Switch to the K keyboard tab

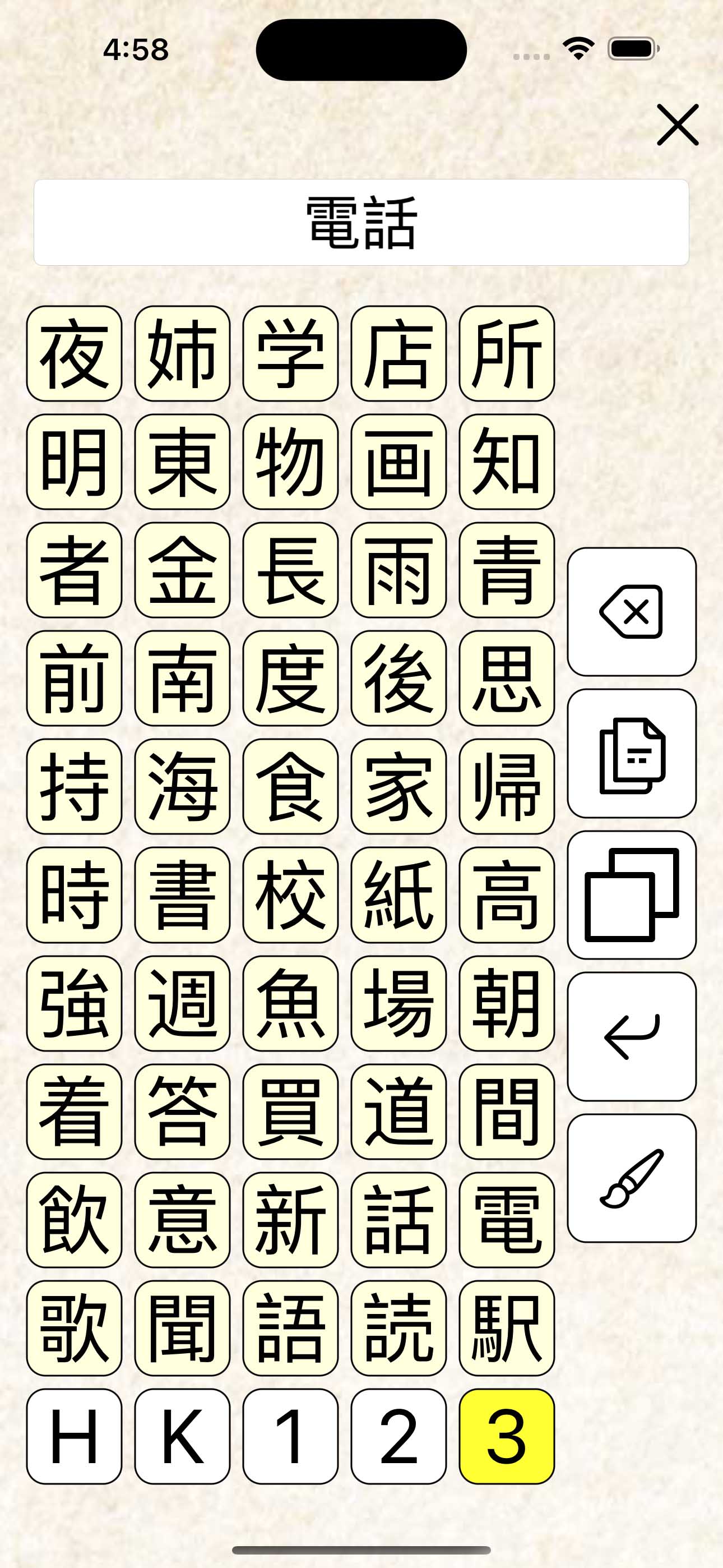tap(182, 1437)
